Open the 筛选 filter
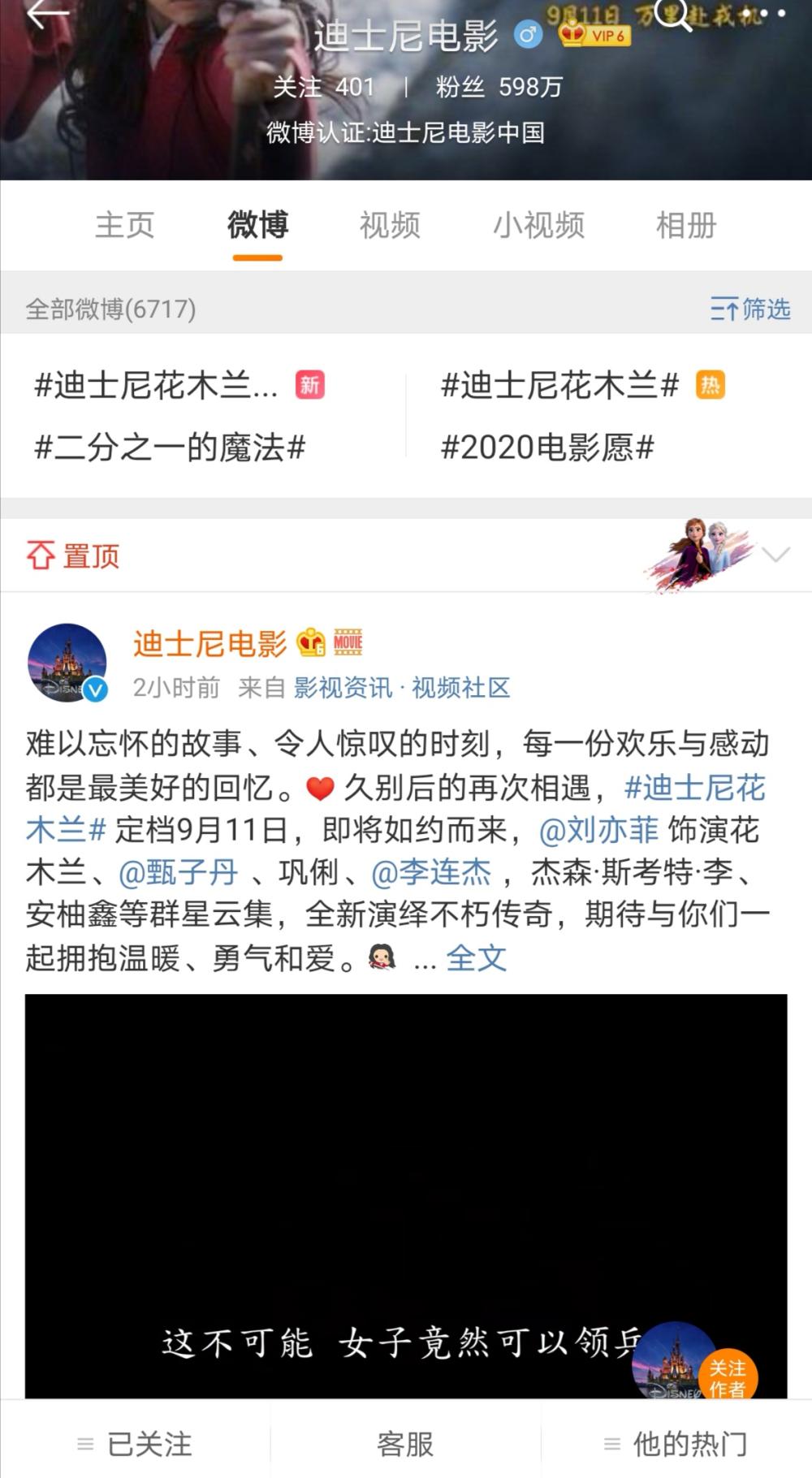The height and width of the screenshot is (1478, 812). pos(750,309)
